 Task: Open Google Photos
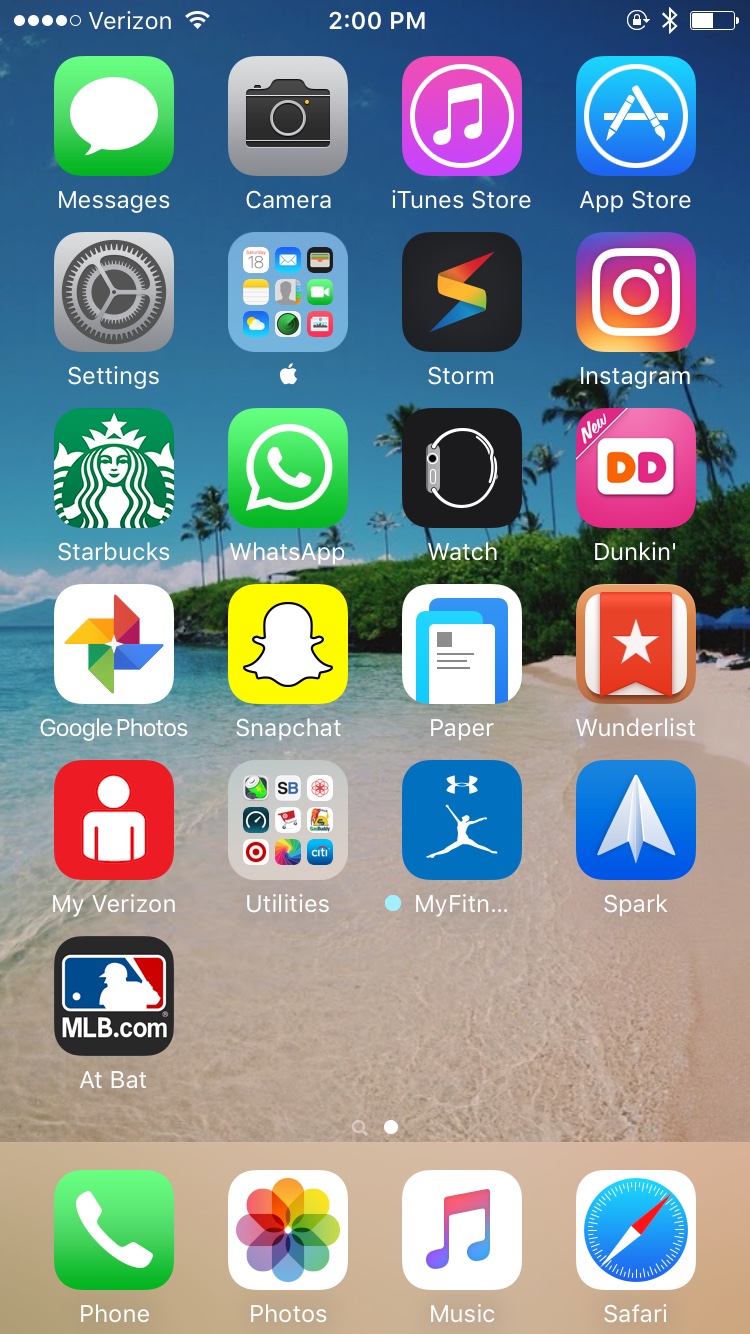[114, 644]
